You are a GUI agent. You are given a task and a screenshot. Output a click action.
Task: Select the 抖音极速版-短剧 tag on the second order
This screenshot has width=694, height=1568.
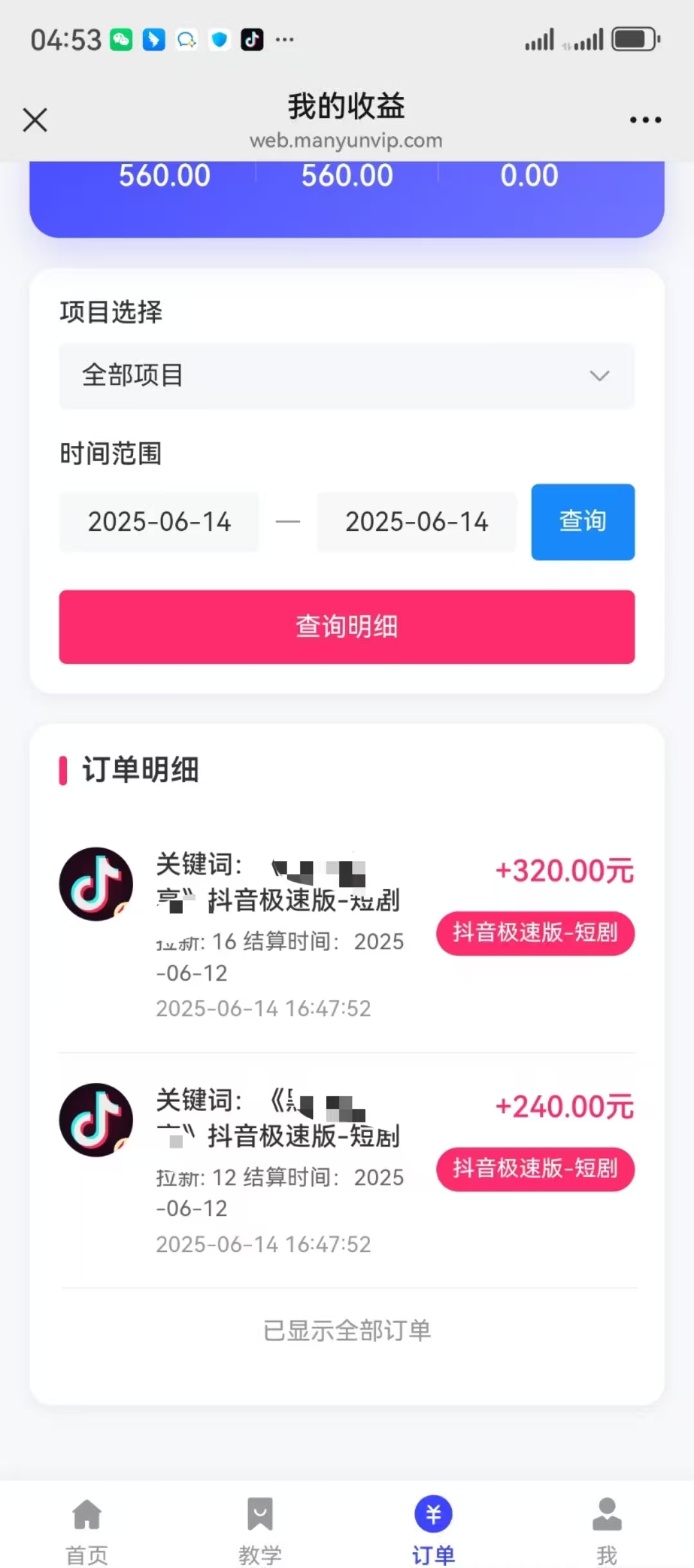coord(535,1170)
